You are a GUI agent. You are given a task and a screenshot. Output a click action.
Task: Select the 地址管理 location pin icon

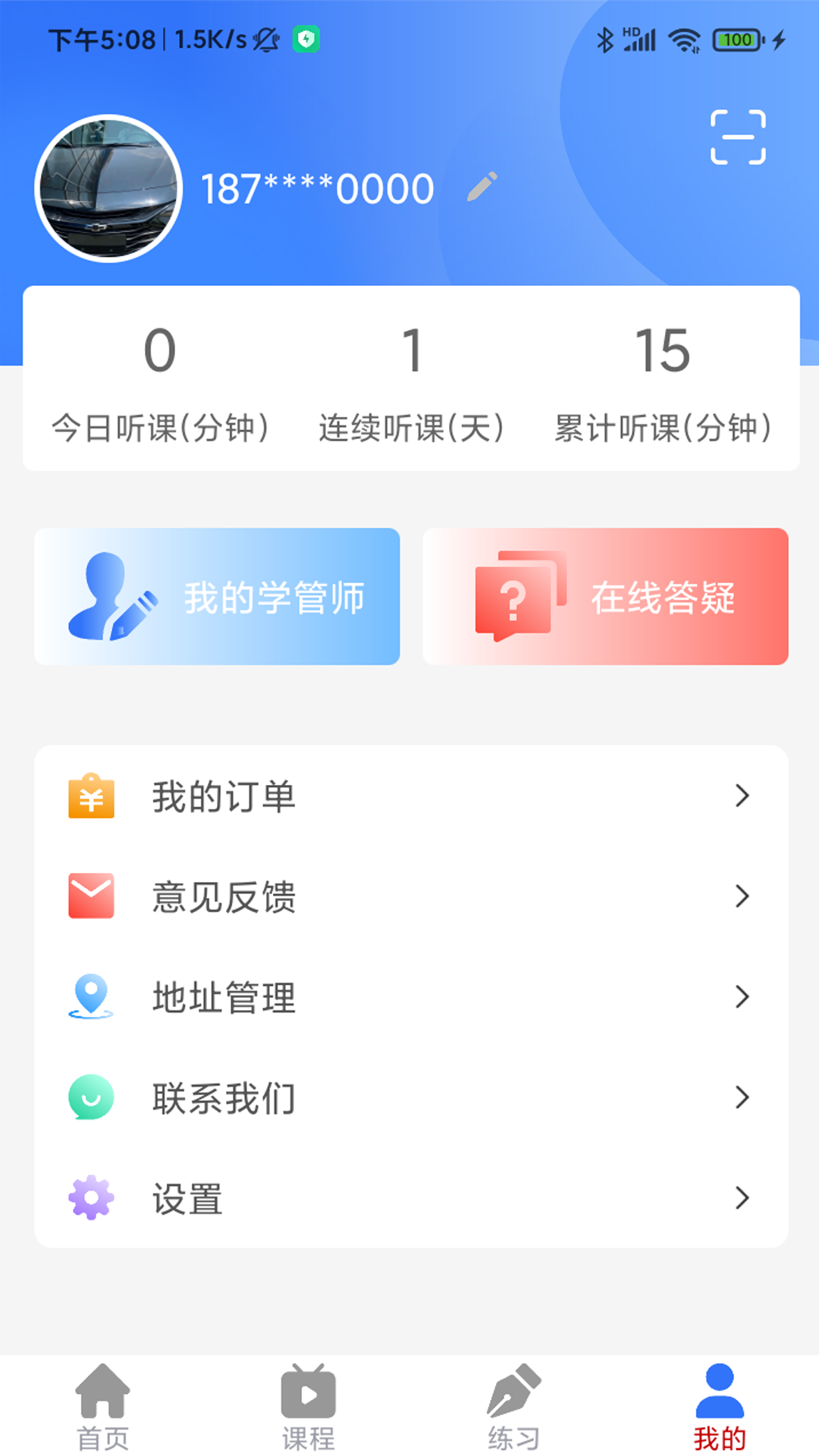pyautogui.click(x=90, y=996)
